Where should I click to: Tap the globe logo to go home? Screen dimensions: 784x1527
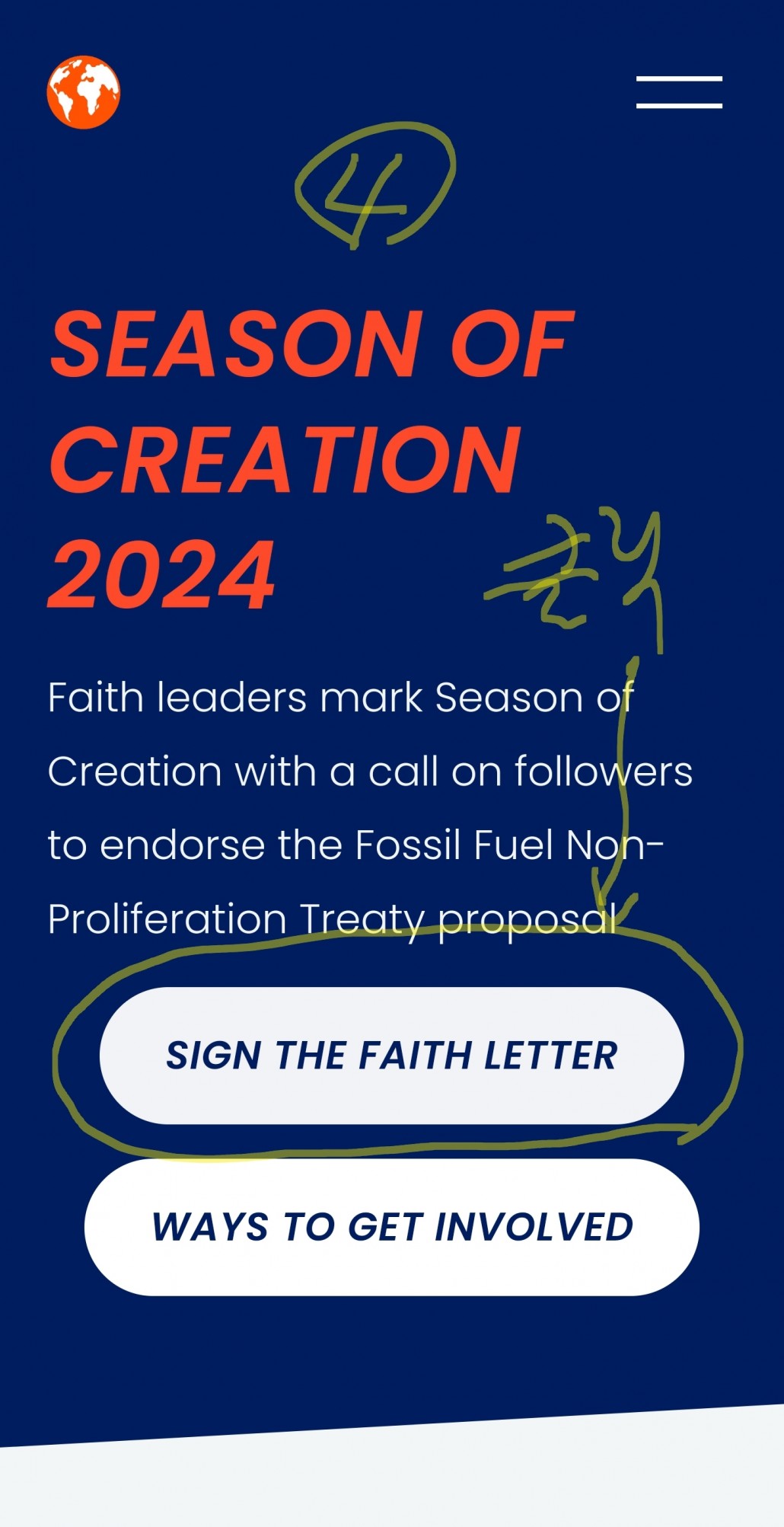tap(84, 92)
